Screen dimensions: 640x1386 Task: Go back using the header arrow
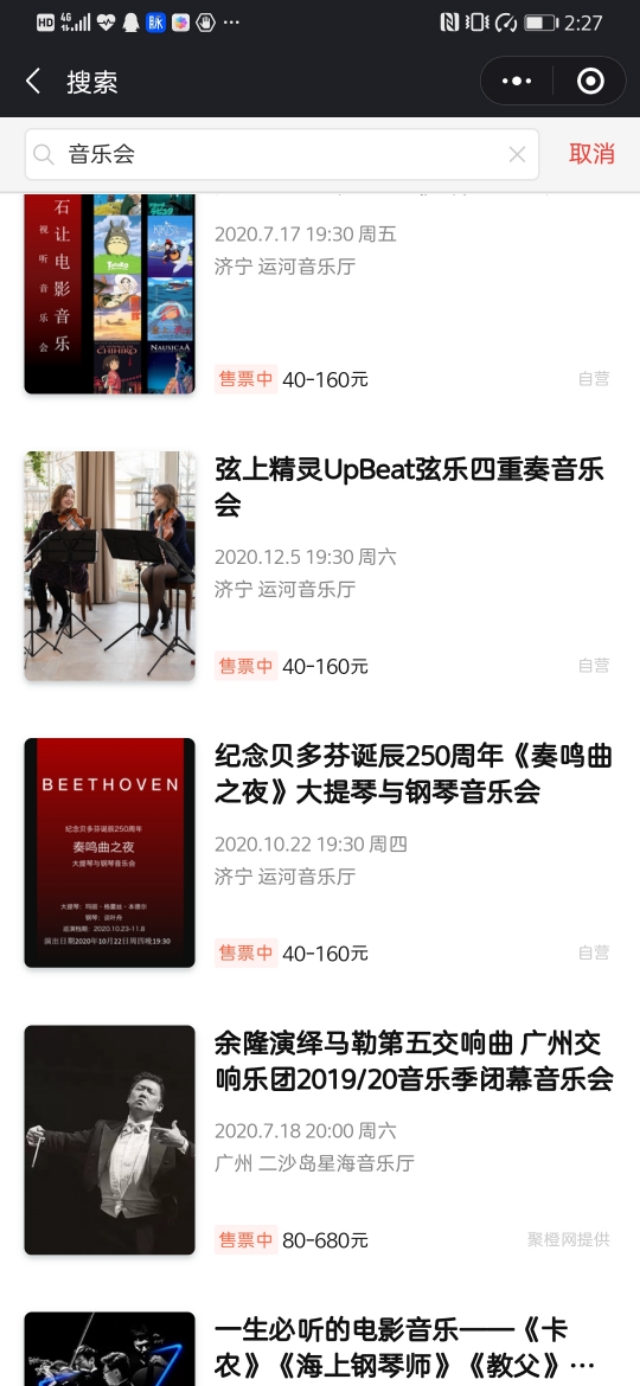[33, 82]
